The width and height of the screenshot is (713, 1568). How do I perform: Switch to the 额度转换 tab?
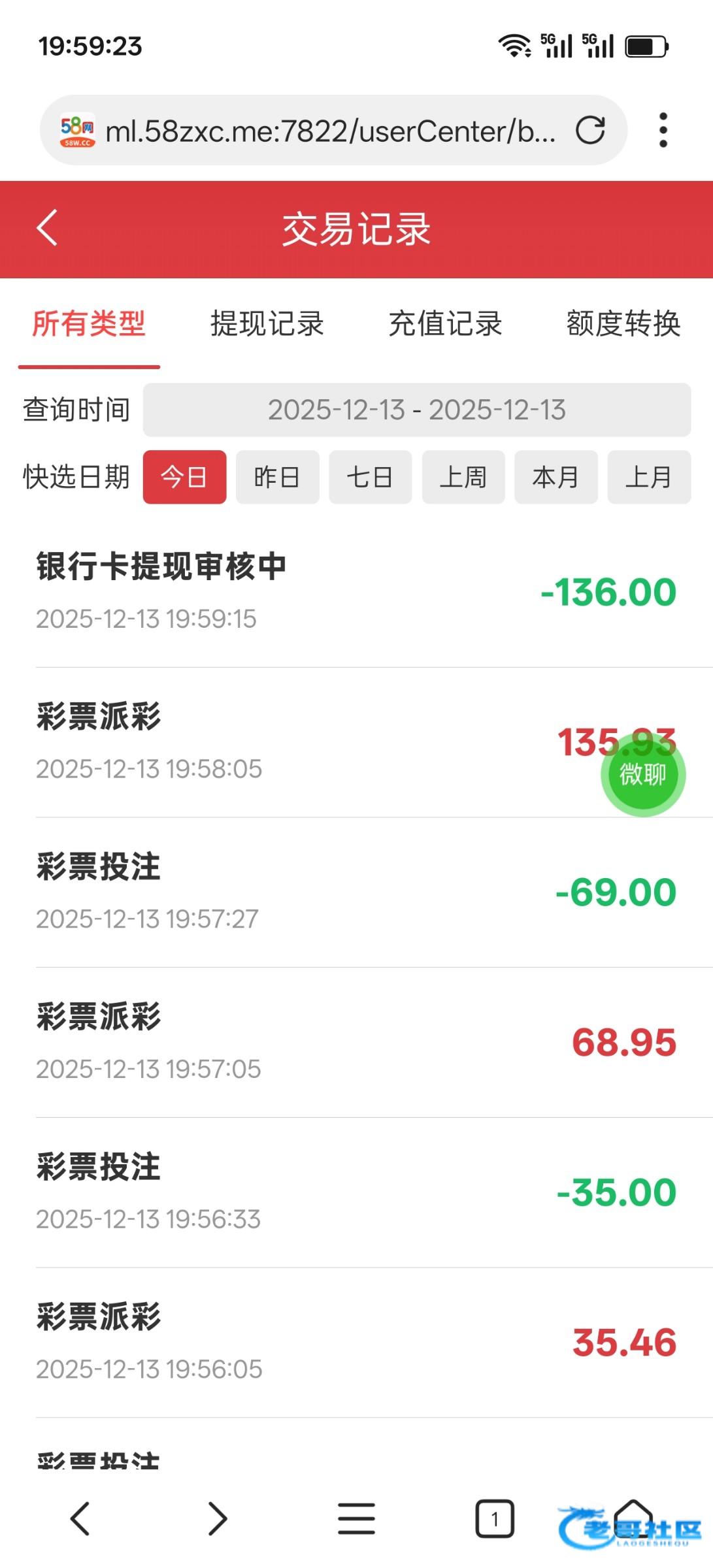623,324
